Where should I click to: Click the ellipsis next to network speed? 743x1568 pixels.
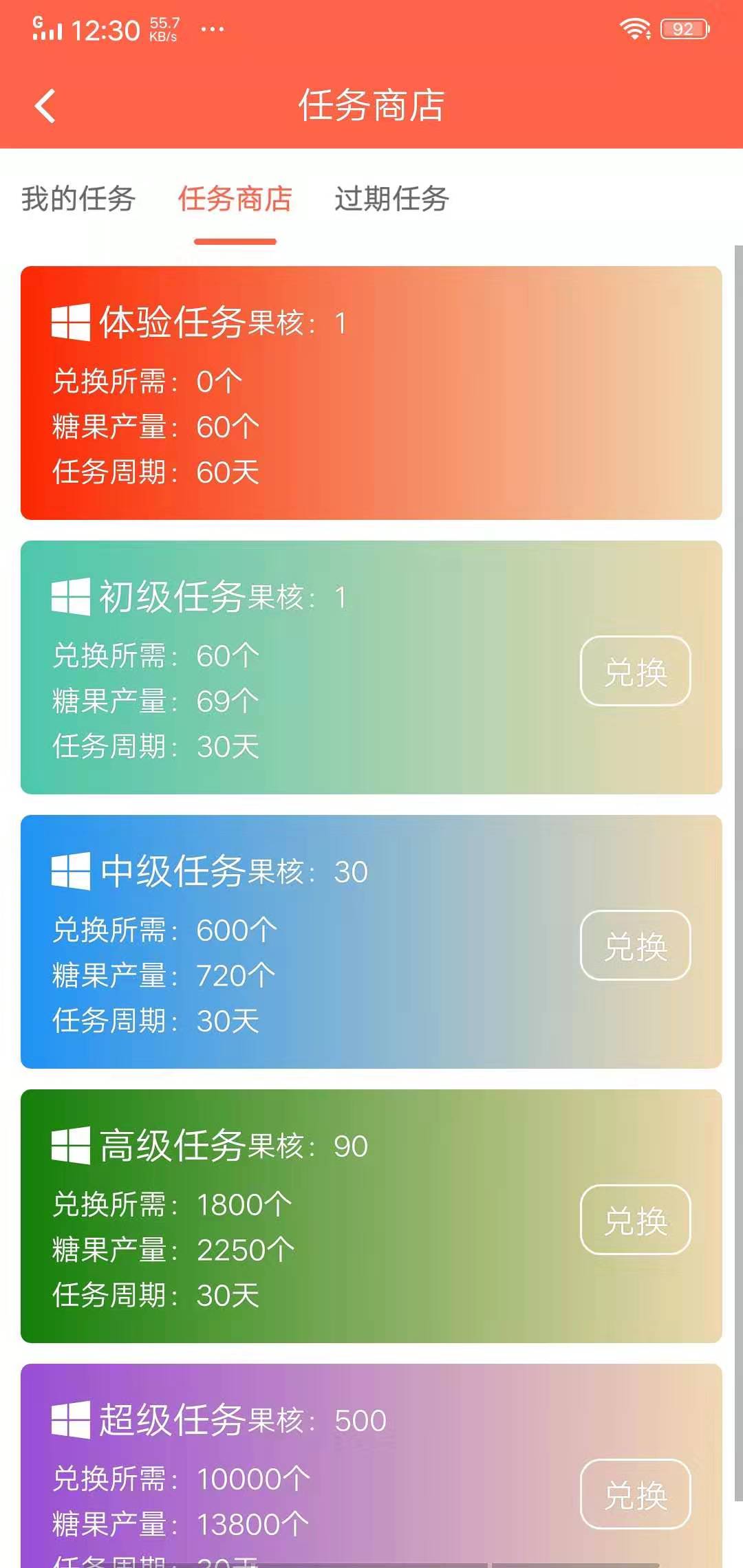211,29
